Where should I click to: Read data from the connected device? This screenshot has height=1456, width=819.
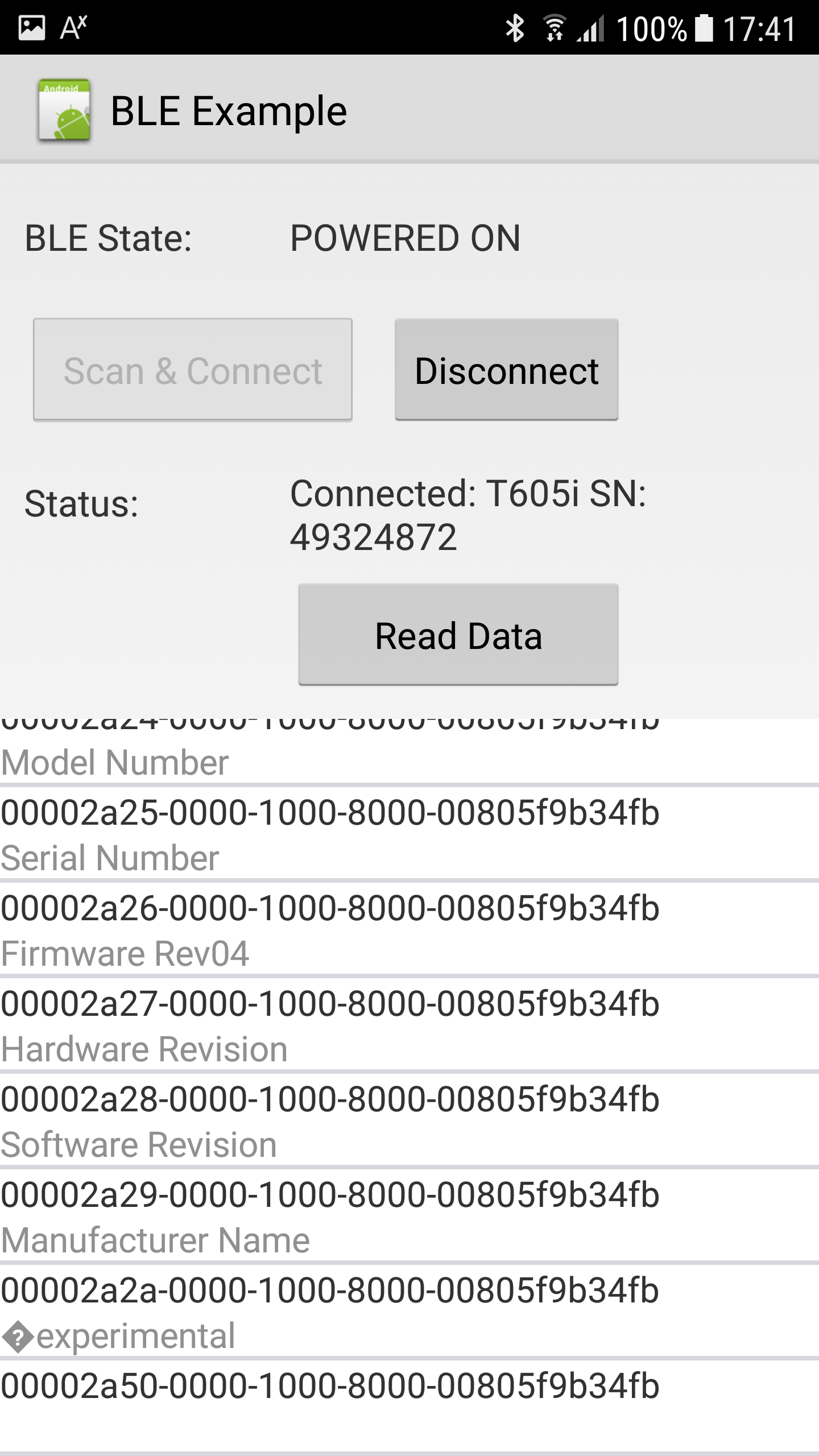click(458, 635)
